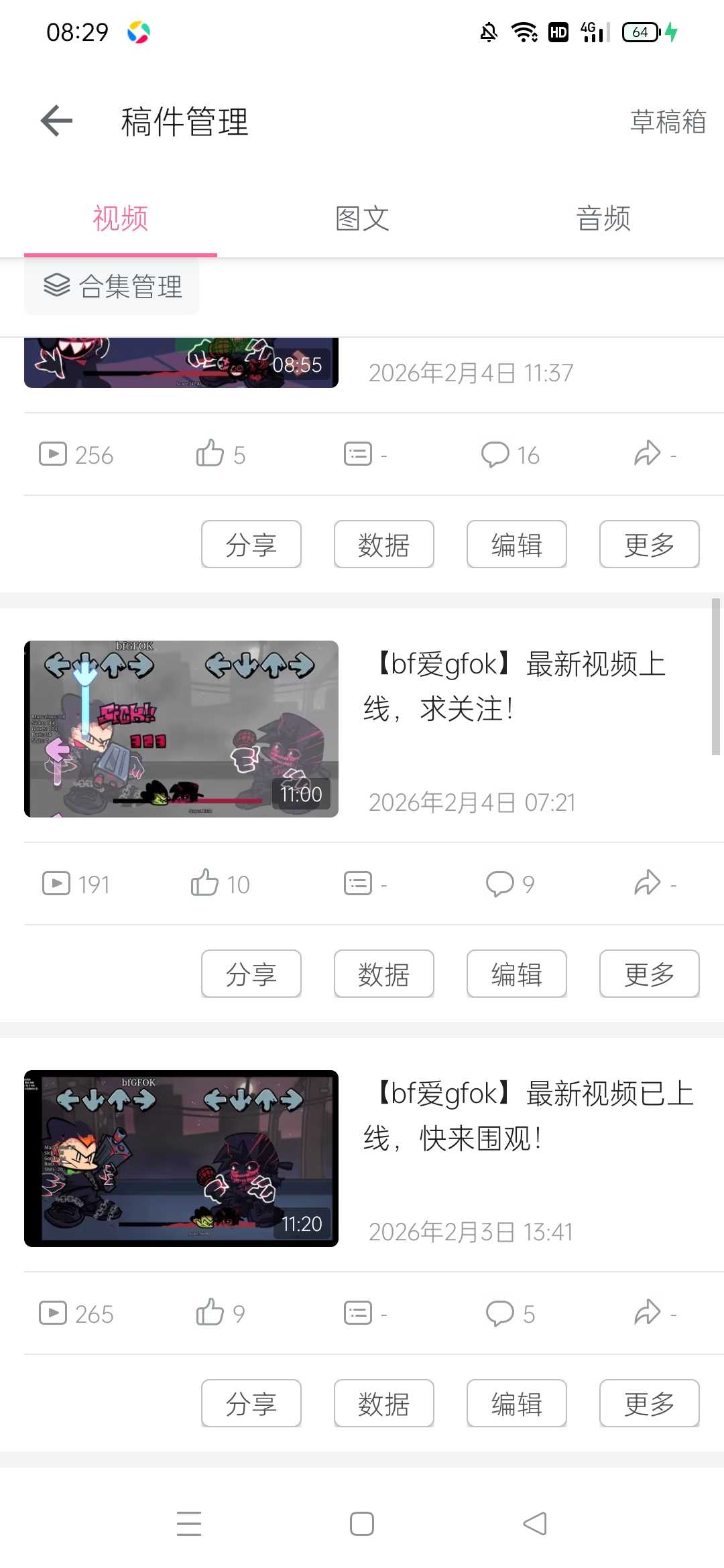Go back from 稿件管理 page
Viewport: 724px width, 1568px height.
56,121
